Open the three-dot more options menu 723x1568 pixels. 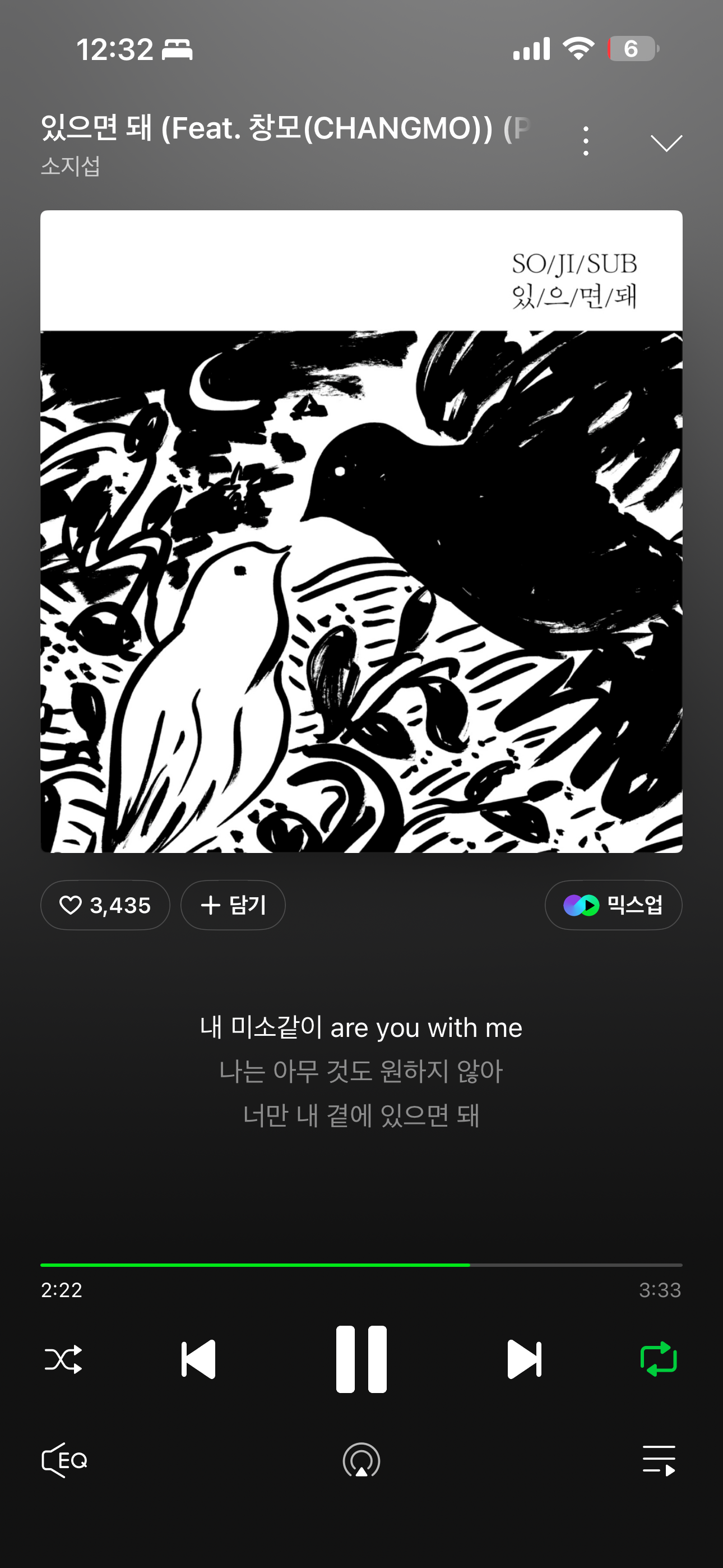pyautogui.click(x=586, y=141)
